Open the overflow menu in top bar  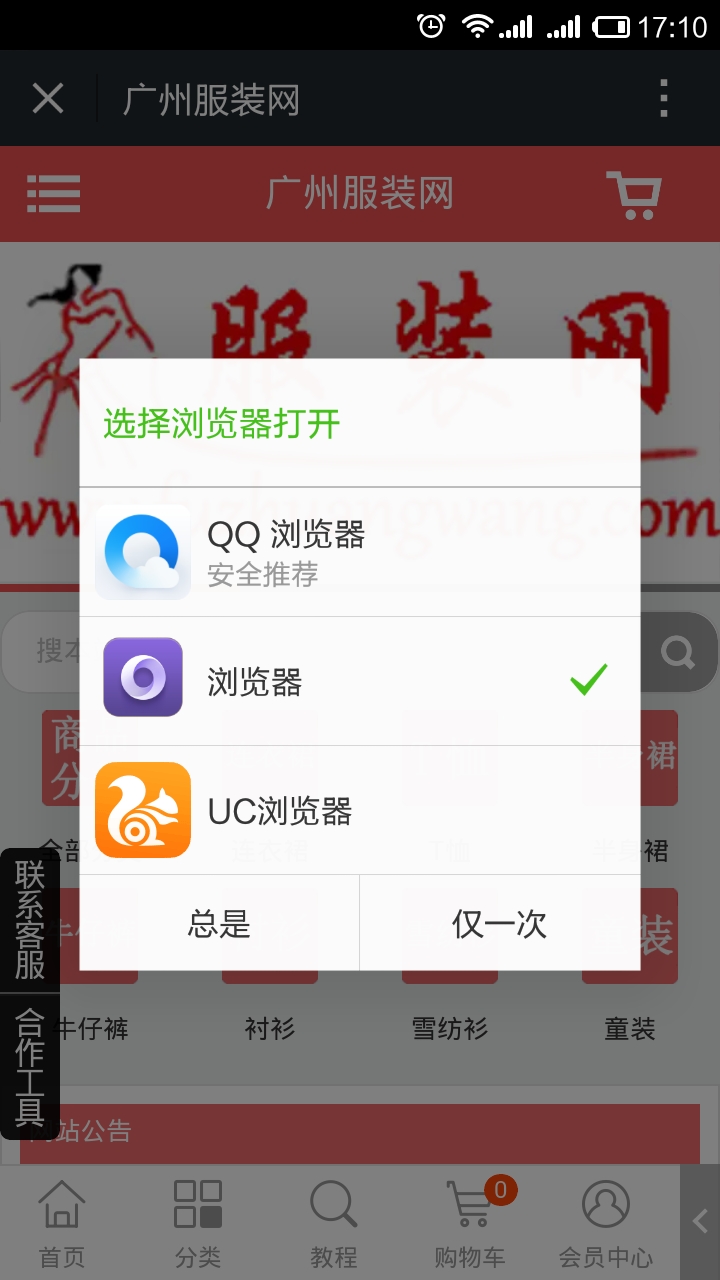[x=664, y=99]
